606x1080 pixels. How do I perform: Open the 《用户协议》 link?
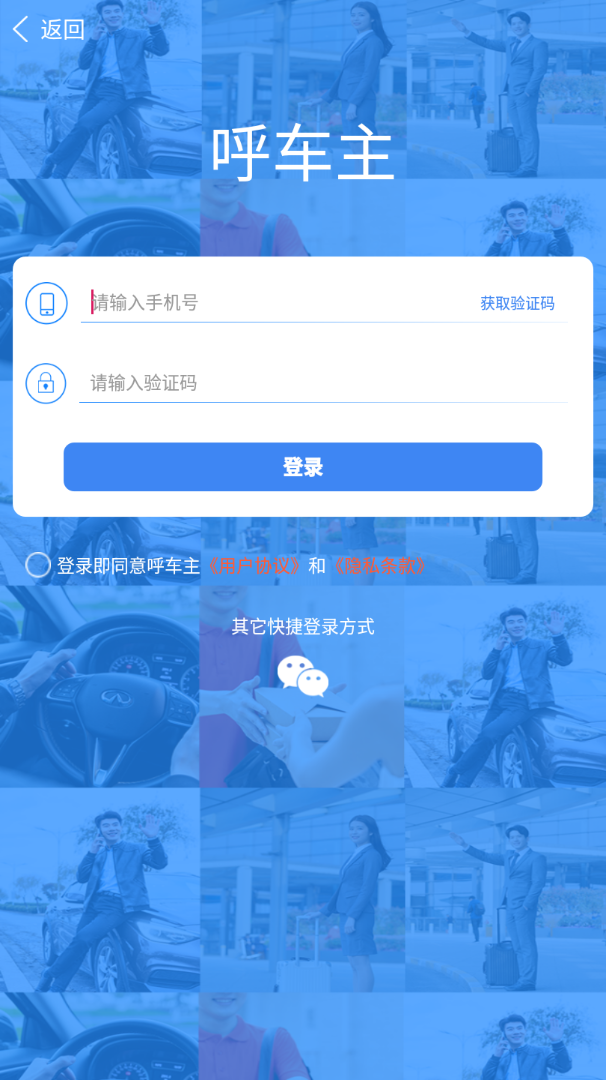254,566
